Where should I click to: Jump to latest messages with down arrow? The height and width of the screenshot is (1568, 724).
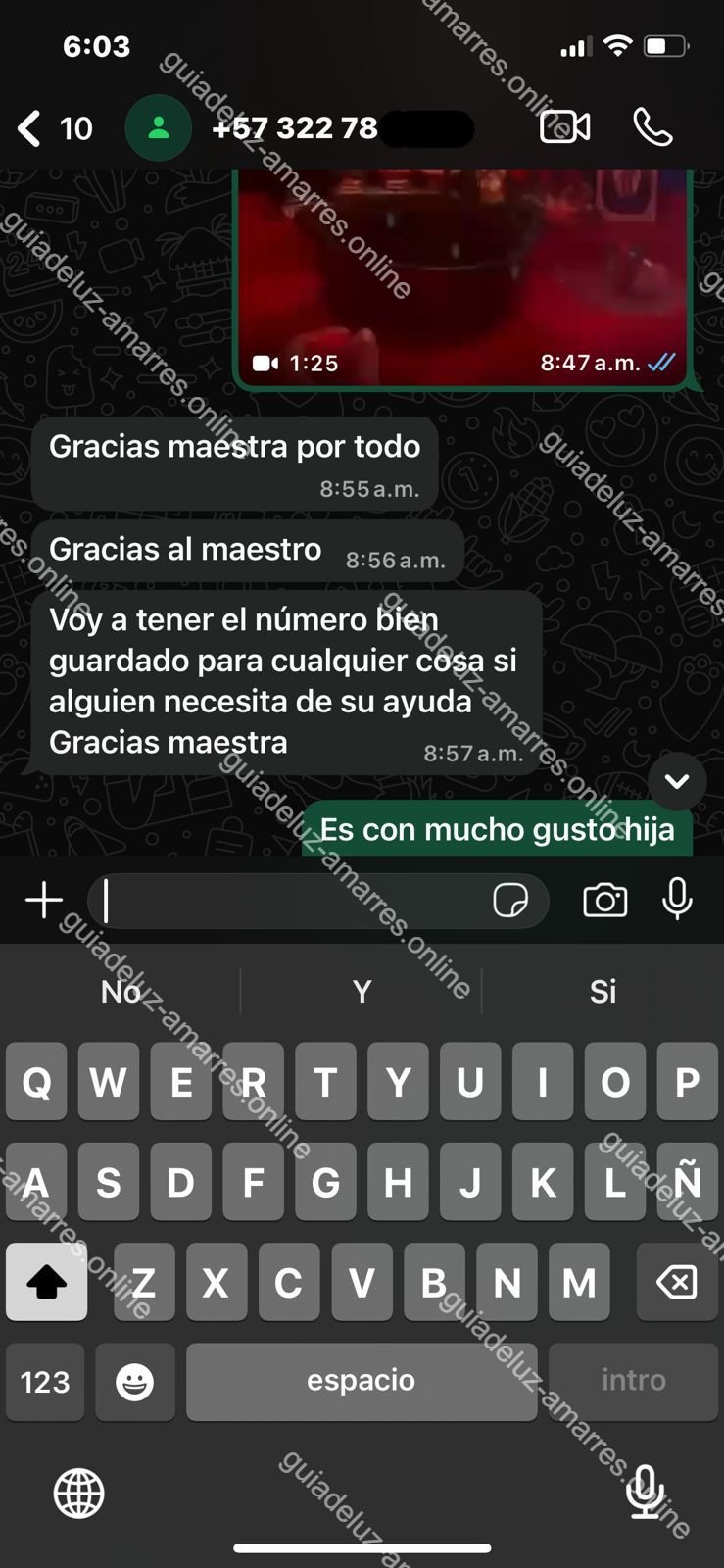click(677, 781)
